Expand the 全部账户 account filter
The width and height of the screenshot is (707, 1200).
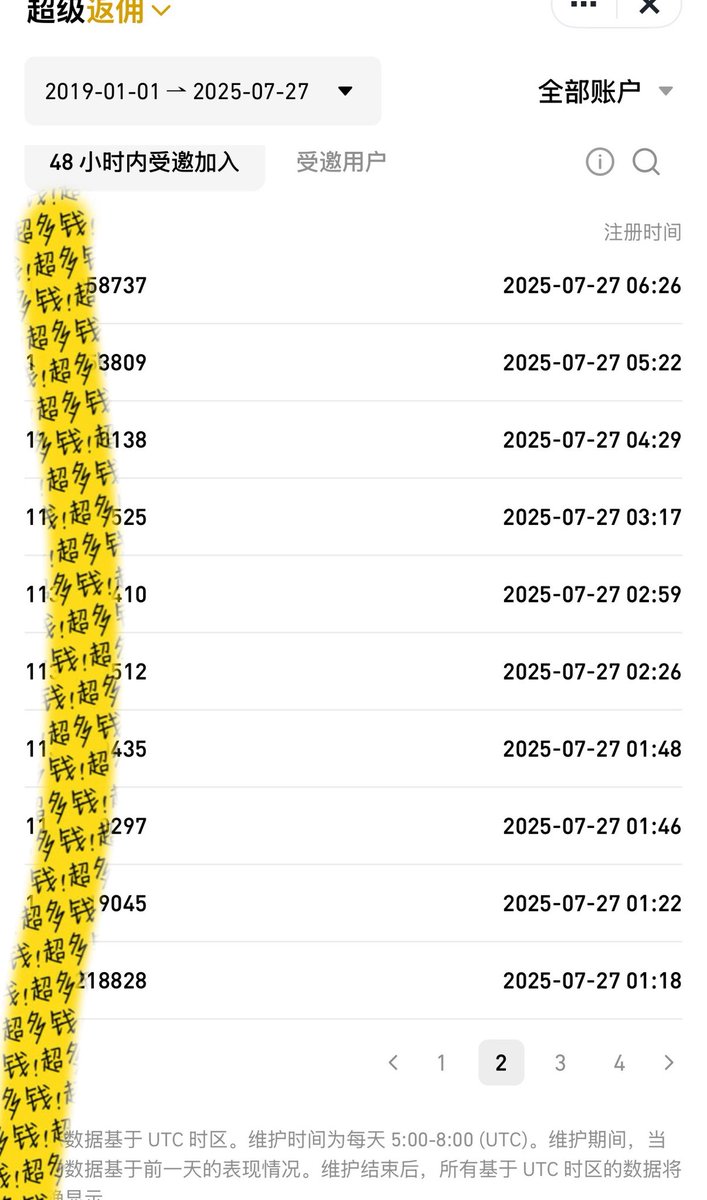click(x=606, y=91)
